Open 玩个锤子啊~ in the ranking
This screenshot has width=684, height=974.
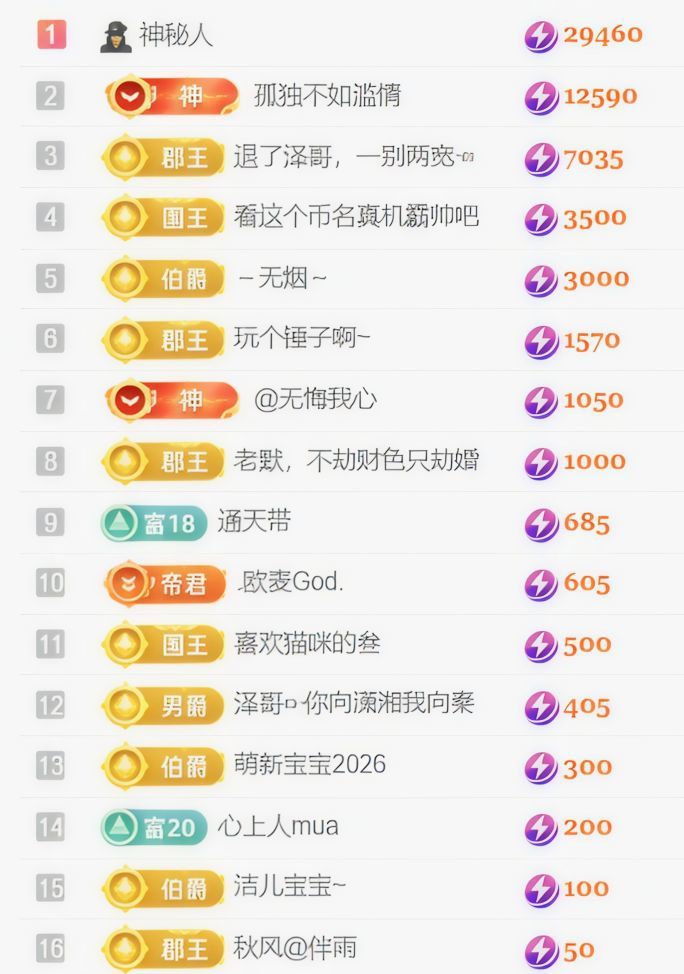(302, 339)
